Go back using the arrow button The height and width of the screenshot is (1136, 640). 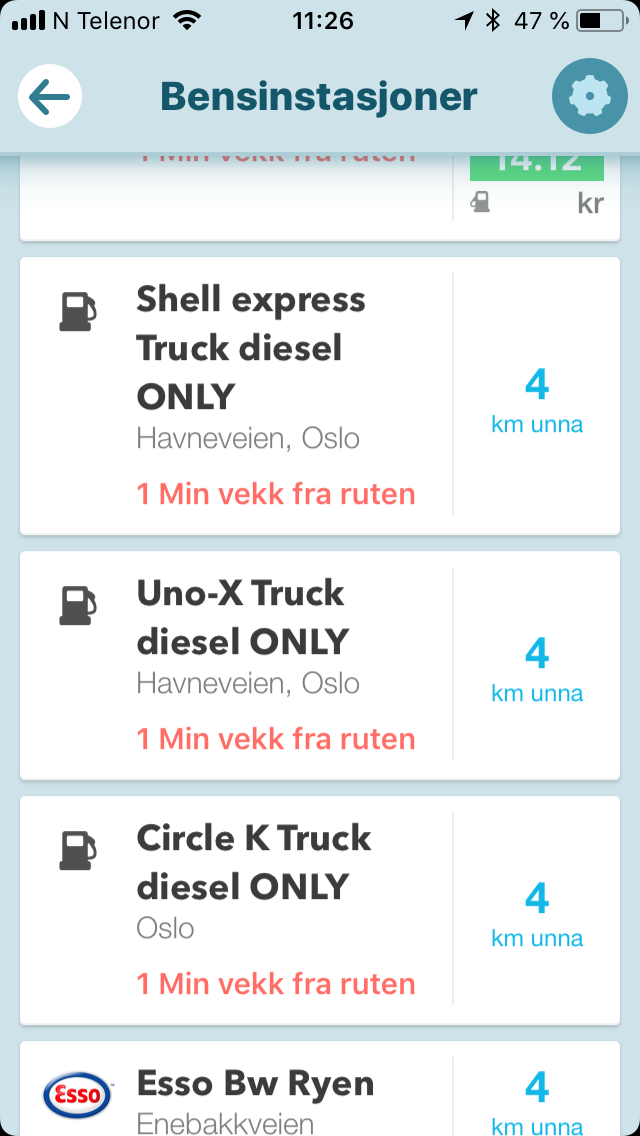pyautogui.click(x=50, y=97)
